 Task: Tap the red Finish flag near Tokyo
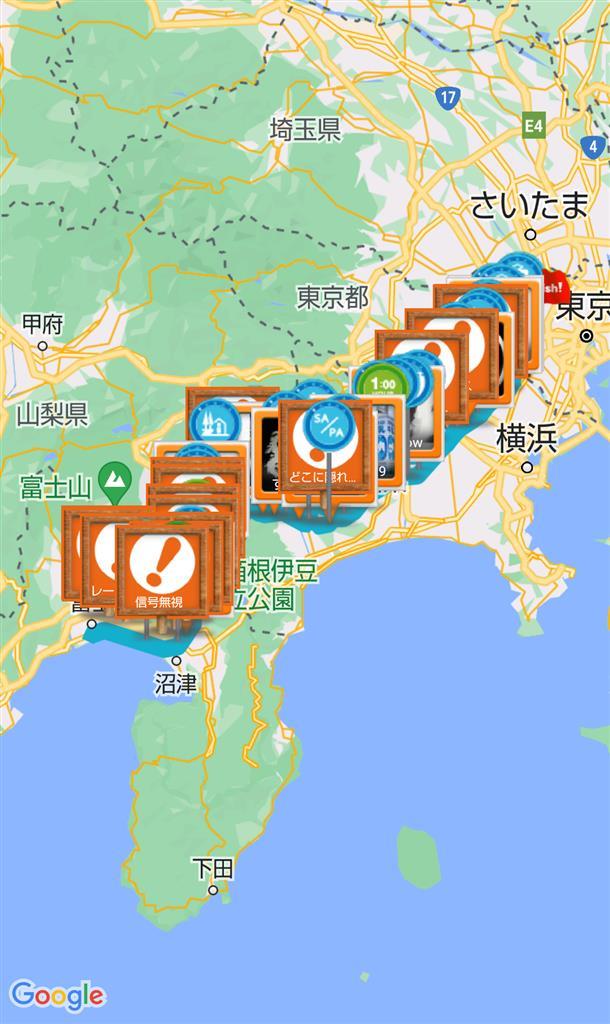(555, 288)
